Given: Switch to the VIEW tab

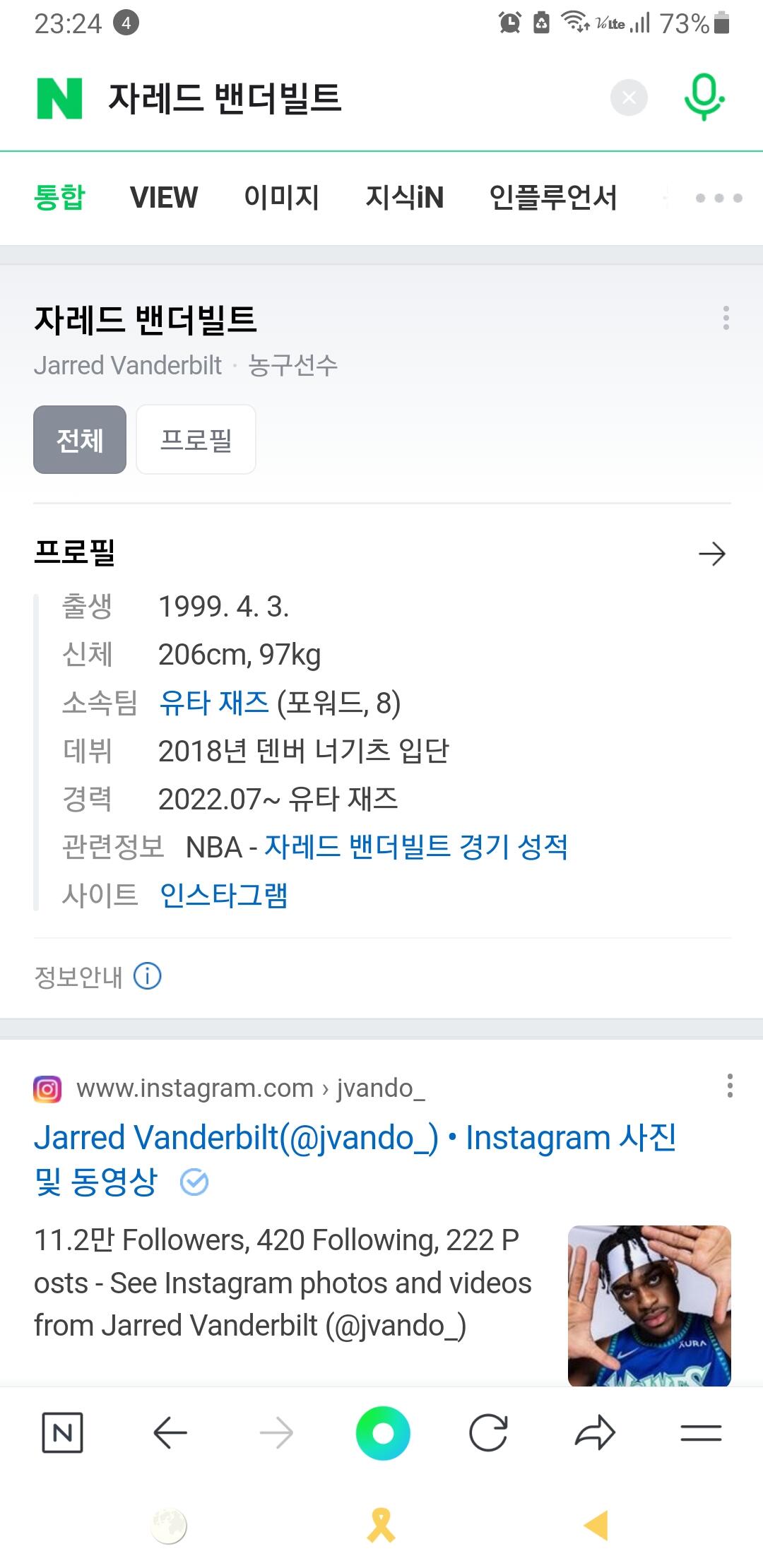Looking at the screenshot, I should (164, 197).
